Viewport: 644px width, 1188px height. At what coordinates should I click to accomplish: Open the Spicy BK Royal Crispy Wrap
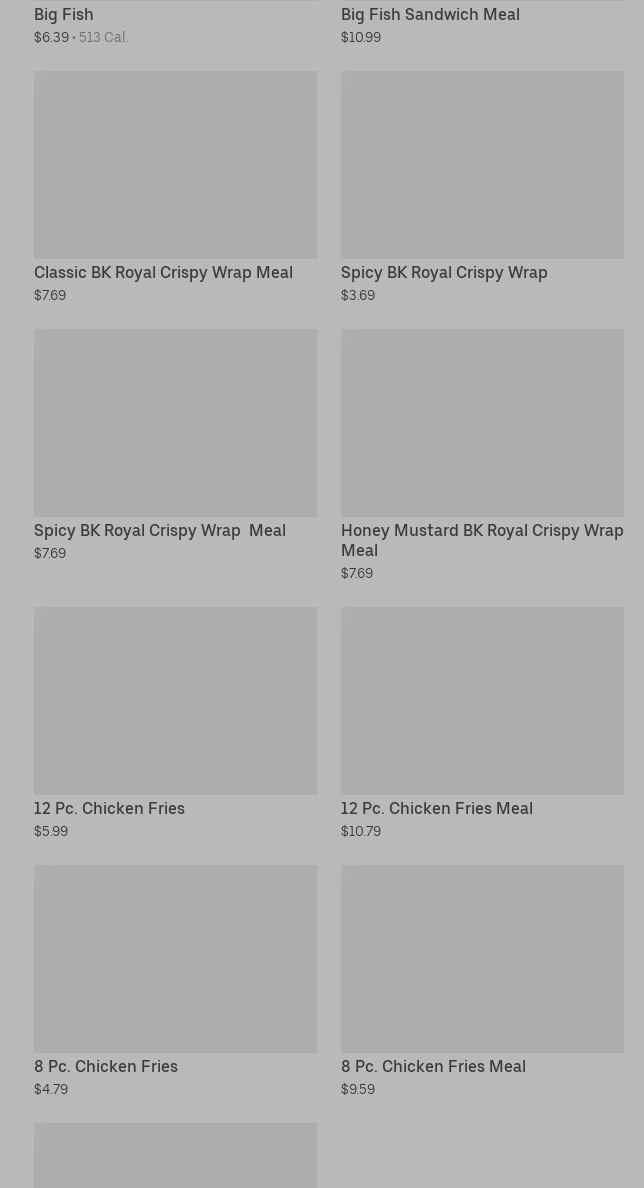coord(482,187)
